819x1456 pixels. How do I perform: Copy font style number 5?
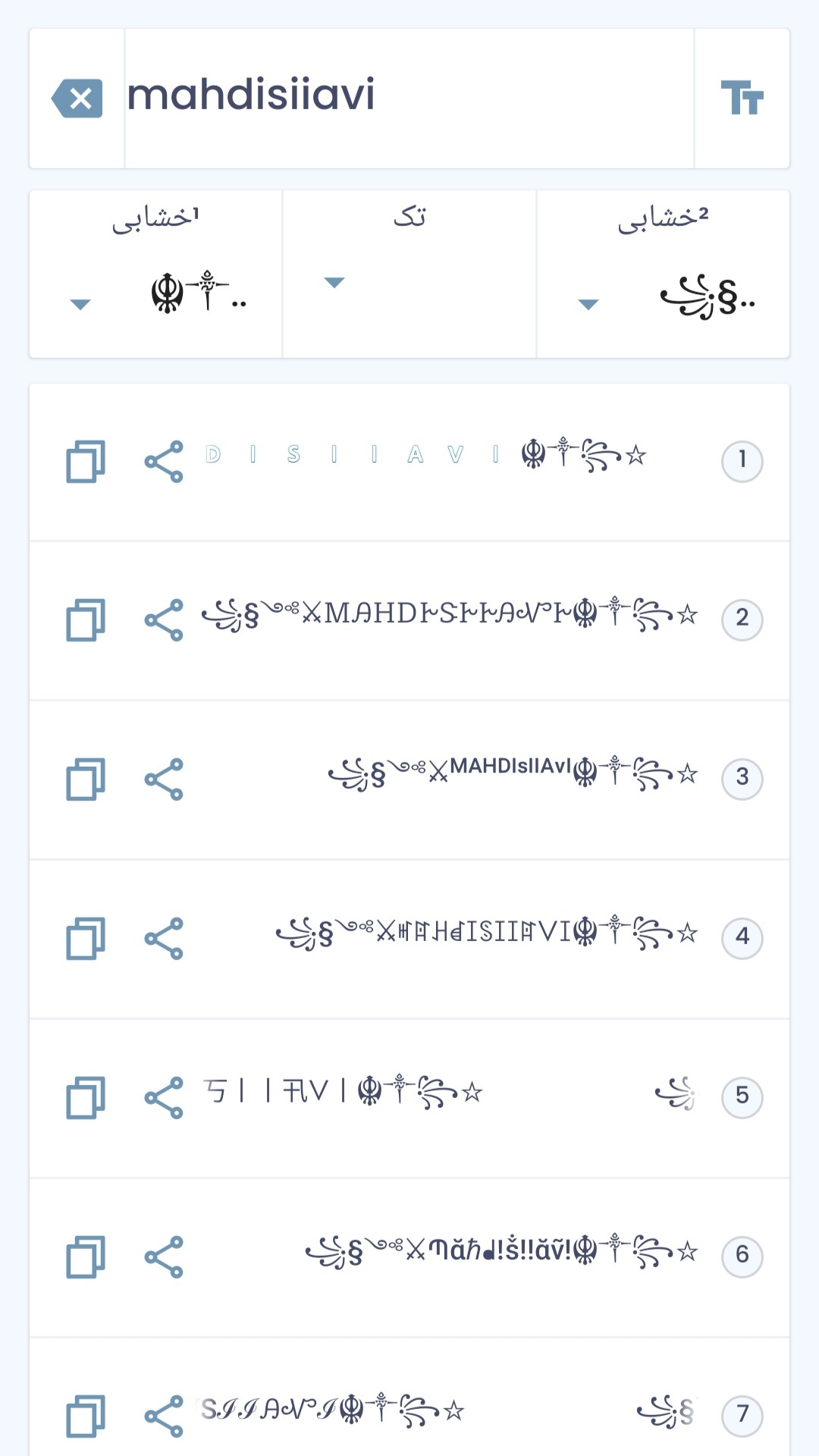point(86,1098)
